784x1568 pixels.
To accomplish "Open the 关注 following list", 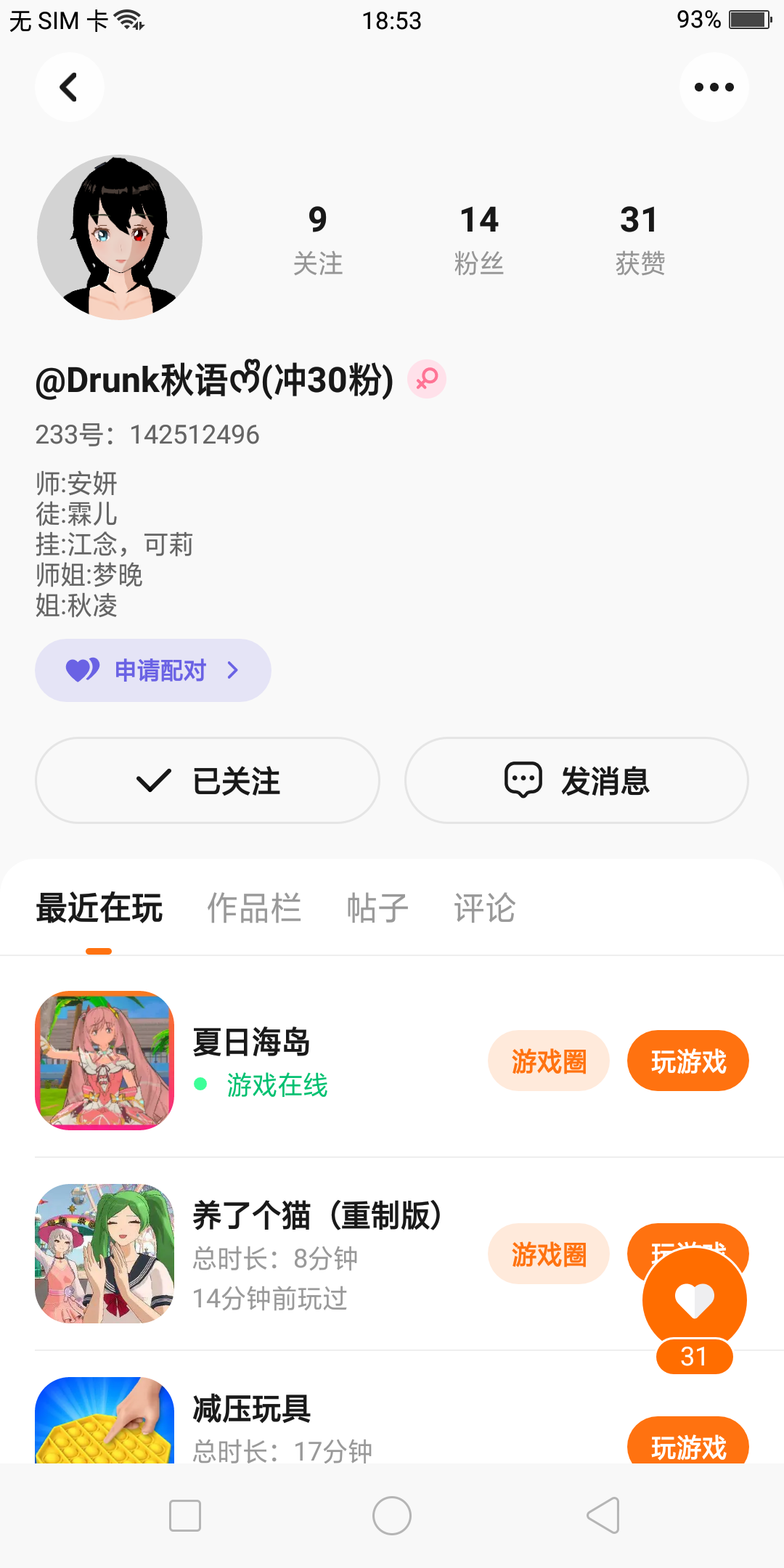I will 318,240.
